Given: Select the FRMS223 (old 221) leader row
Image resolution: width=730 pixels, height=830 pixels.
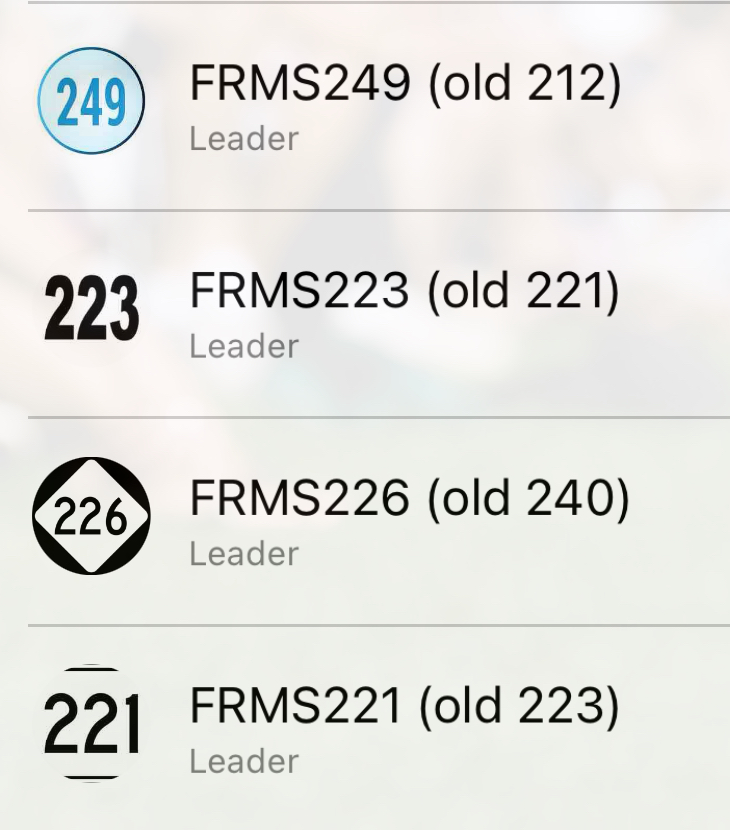Looking at the screenshot, I should [x=405, y=312].
